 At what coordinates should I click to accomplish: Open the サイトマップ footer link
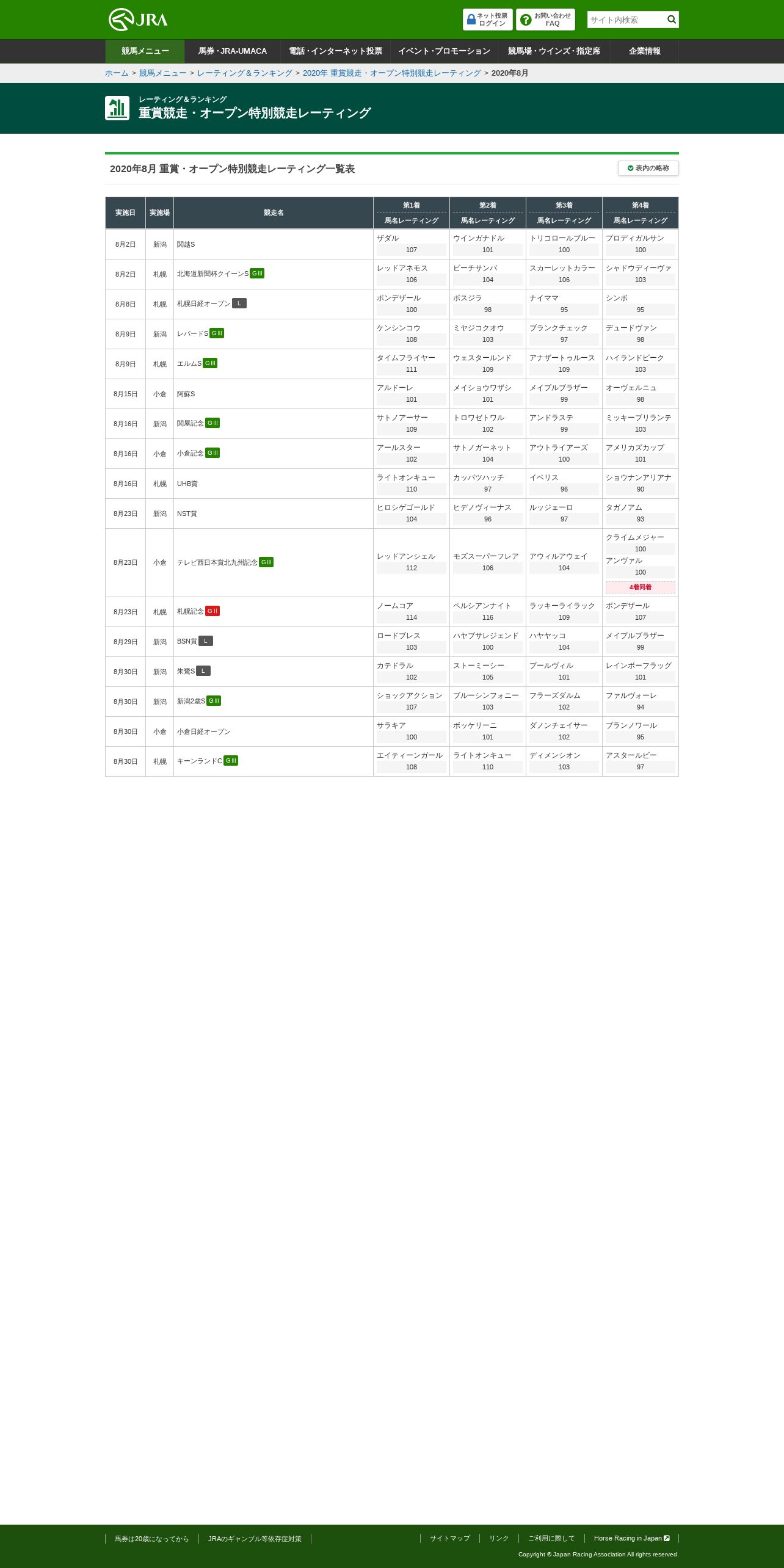(x=450, y=1538)
